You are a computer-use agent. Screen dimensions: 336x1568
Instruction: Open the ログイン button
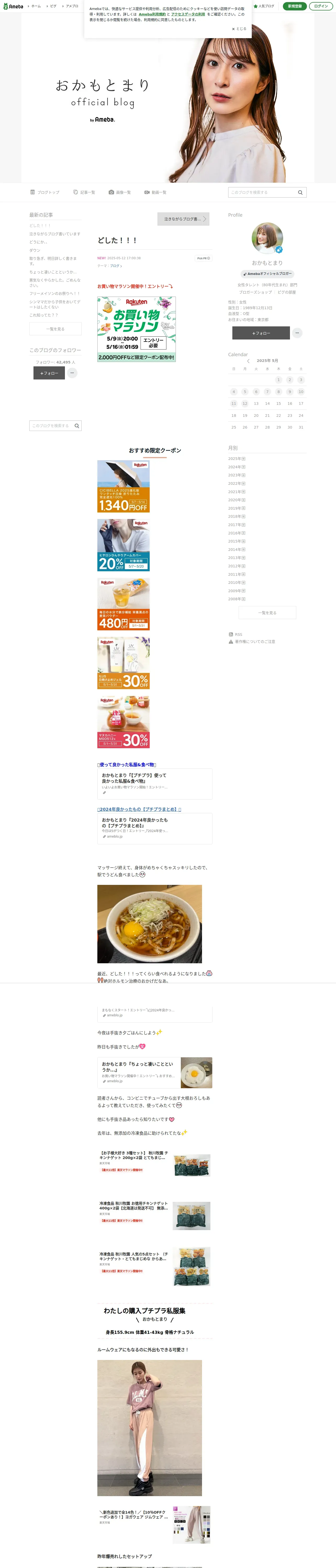[x=321, y=6]
